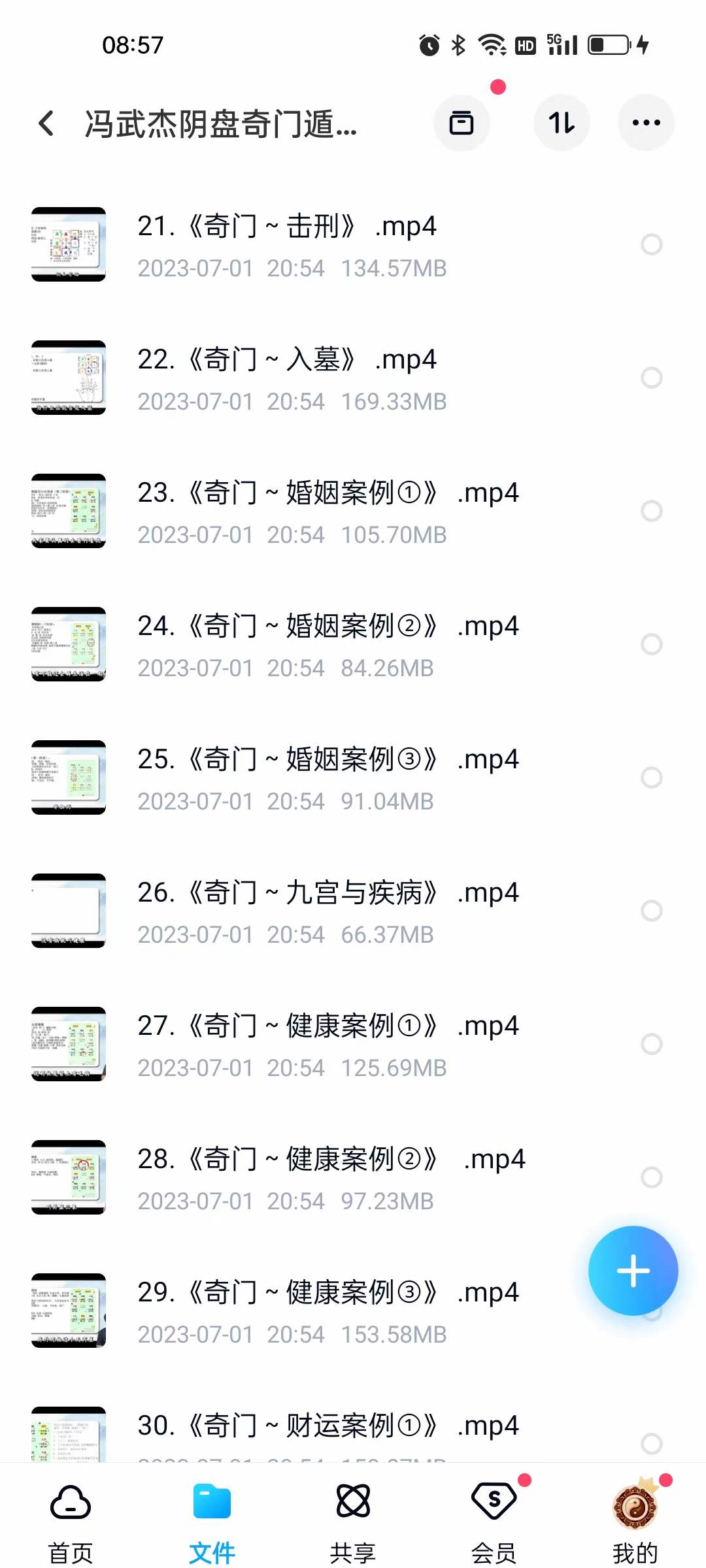Image resolution: width=706 pixels, height=1568 pixels.
Task: Open the 共享 (Share) tab icon
Action: click(352, 1503)
